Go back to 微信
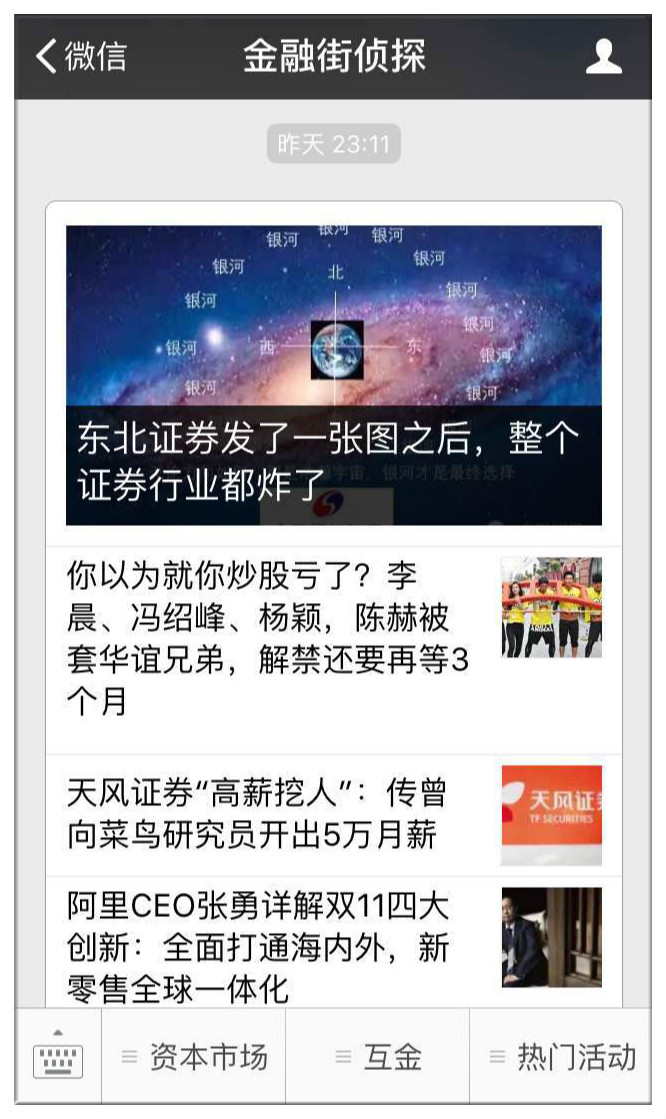 (80, 57)
